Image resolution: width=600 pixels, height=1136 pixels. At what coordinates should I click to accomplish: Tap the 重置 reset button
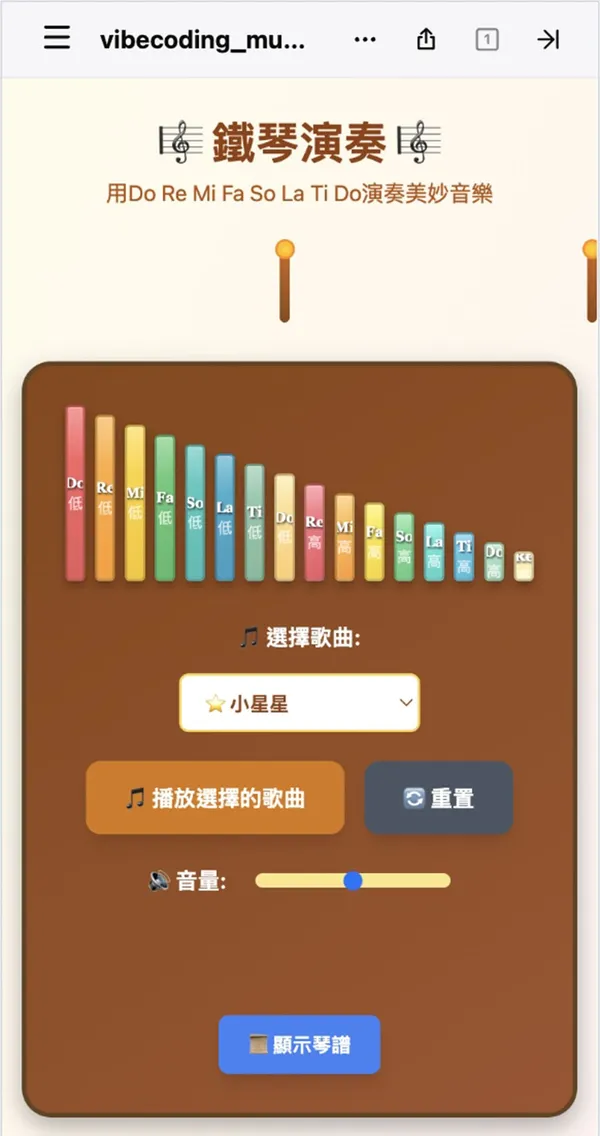438,798
